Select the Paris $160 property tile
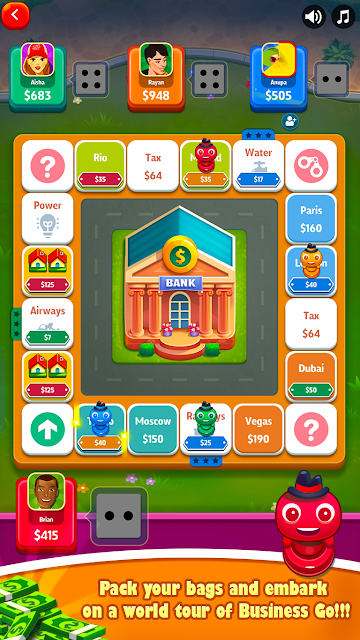Viewport: 360px width, 640px height. (311, 219)
